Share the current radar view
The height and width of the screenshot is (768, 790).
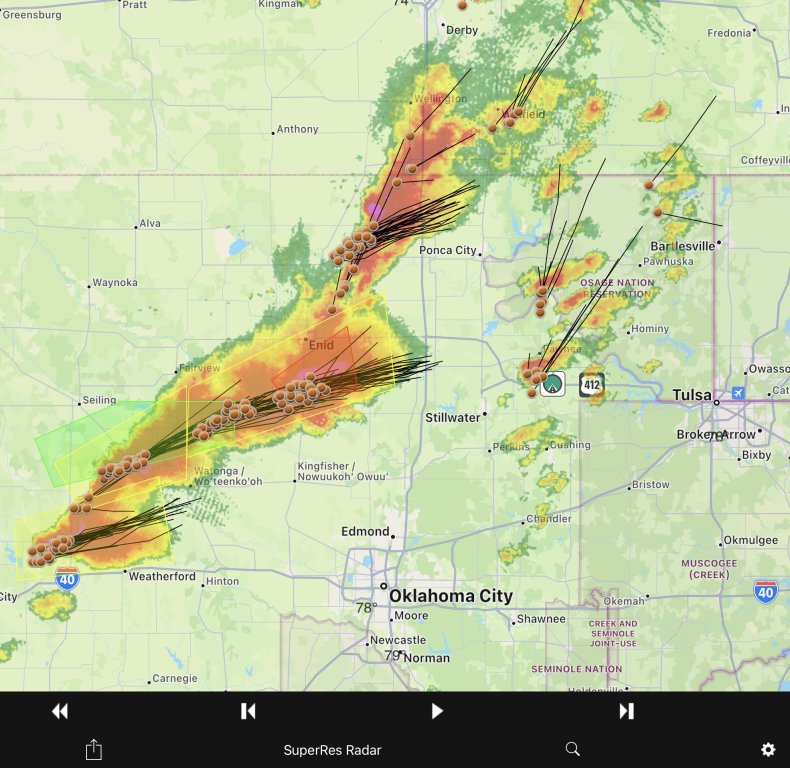pos(94,749)
